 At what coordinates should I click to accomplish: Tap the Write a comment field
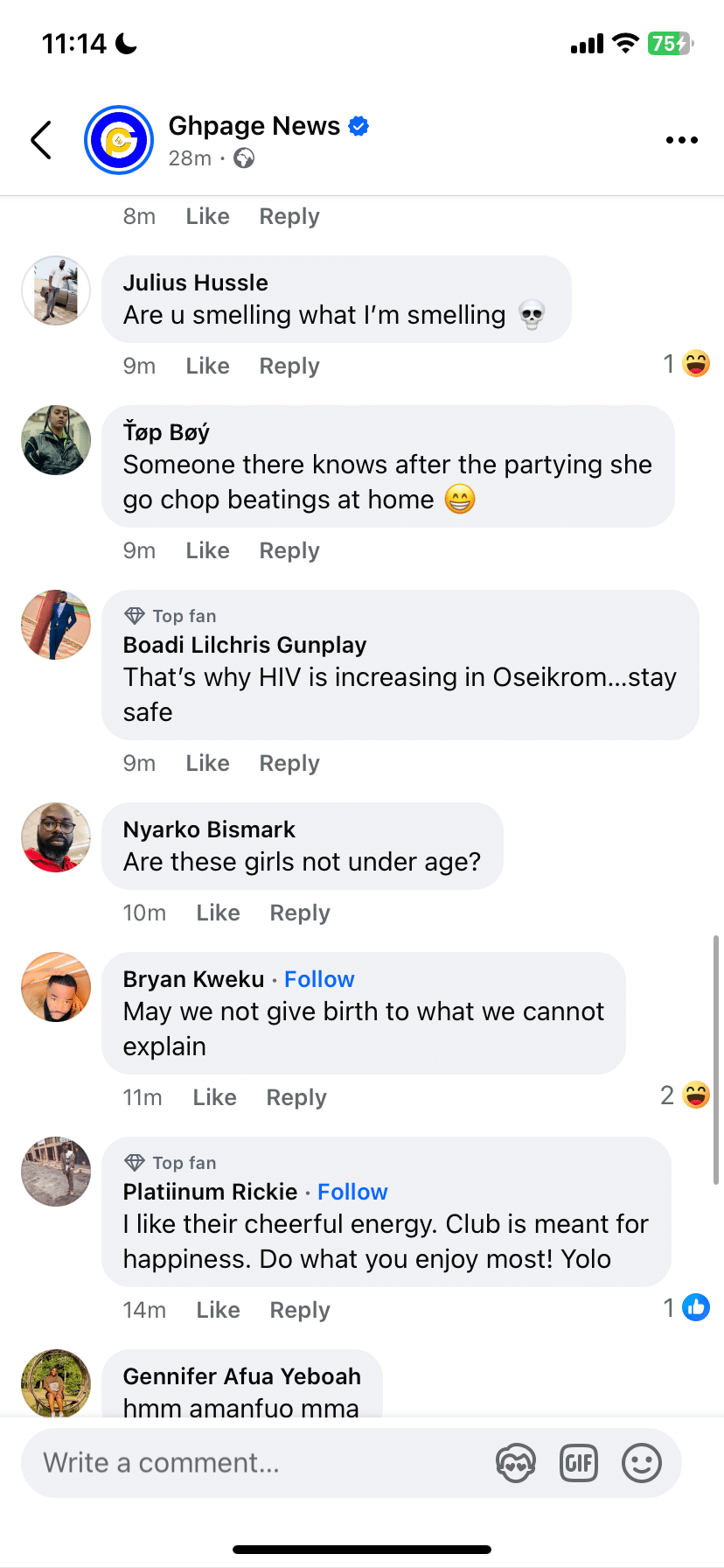click(x=254, y=1463)
